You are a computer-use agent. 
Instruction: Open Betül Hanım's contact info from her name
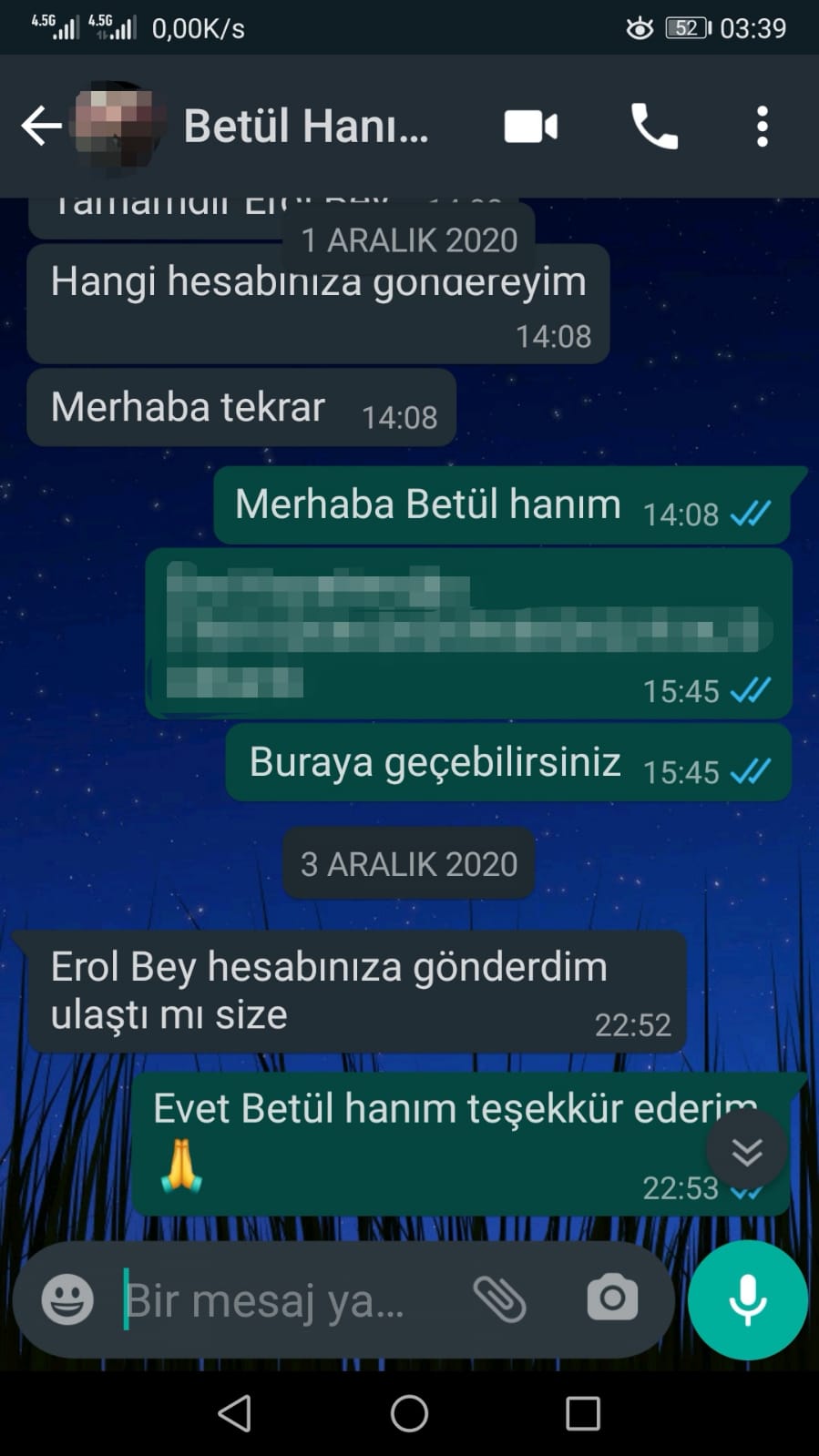click(306, 126)
